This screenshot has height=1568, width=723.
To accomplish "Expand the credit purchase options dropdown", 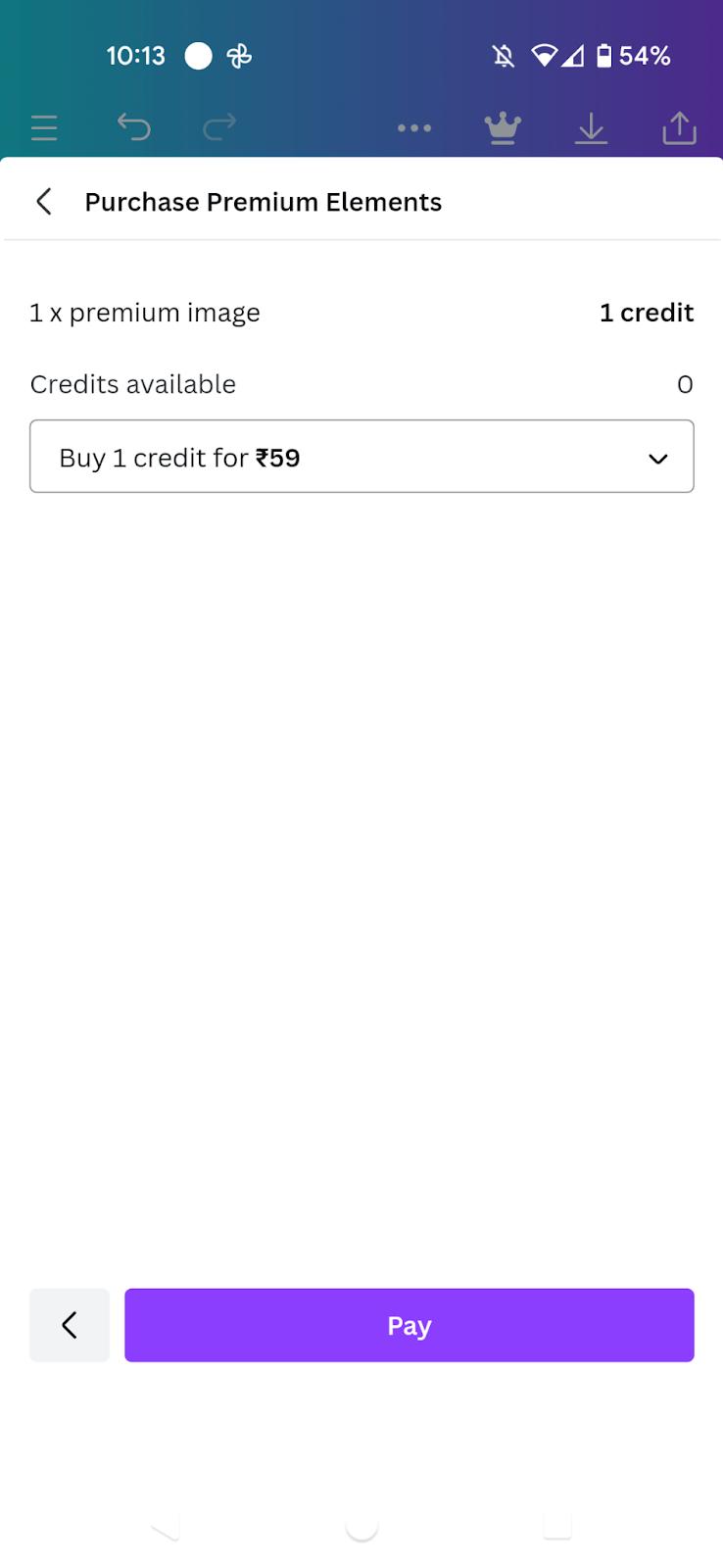I will (361, 456).
